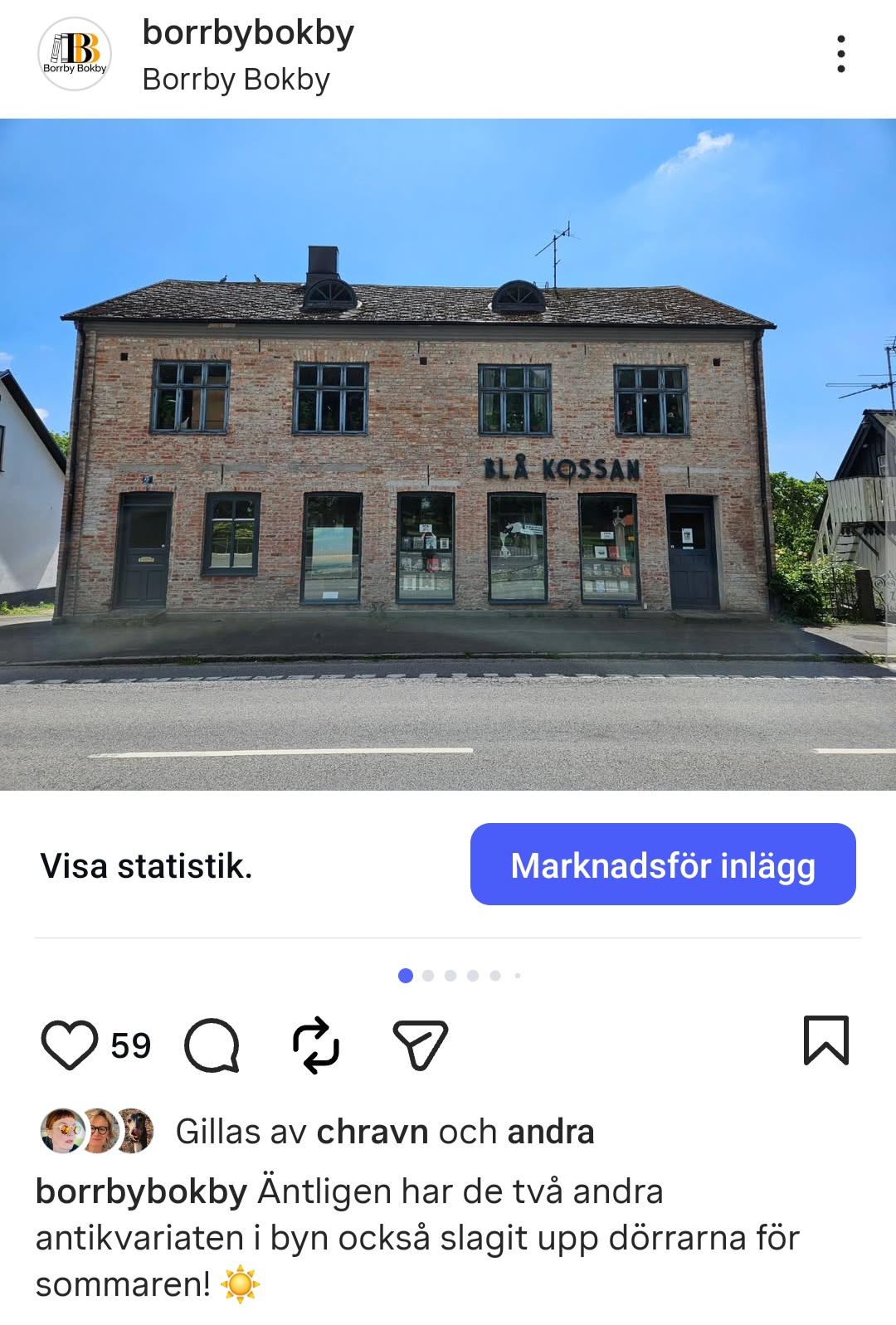The width and height of the screenshot is (896, 1325).
Task: View the others who liked via 'andra'
Action: point(551,1132)
